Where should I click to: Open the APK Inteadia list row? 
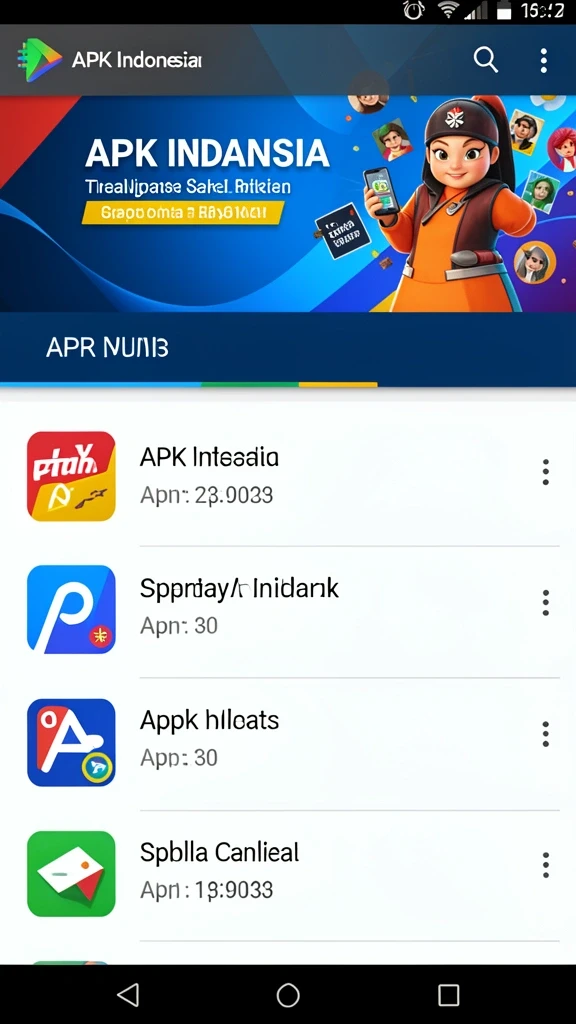pos(288,476)
